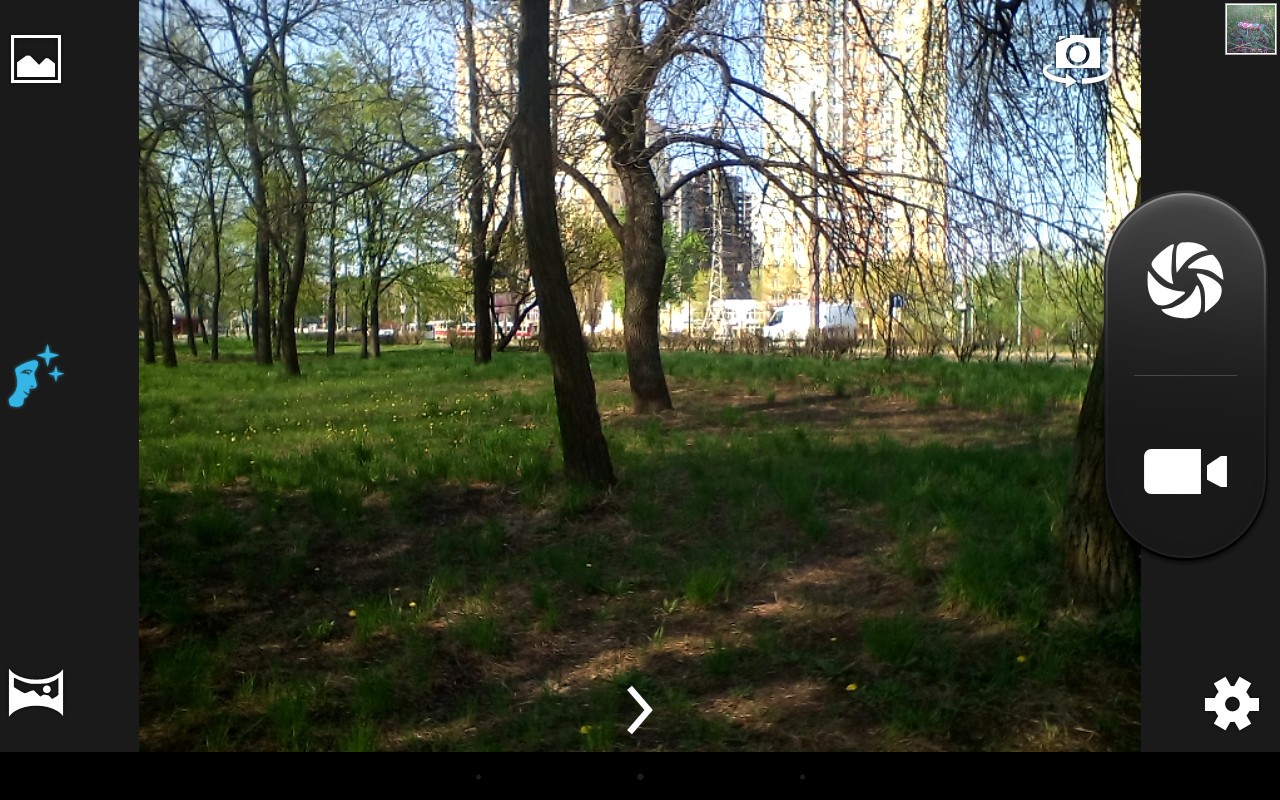Open the photo gallery icon

36,59
